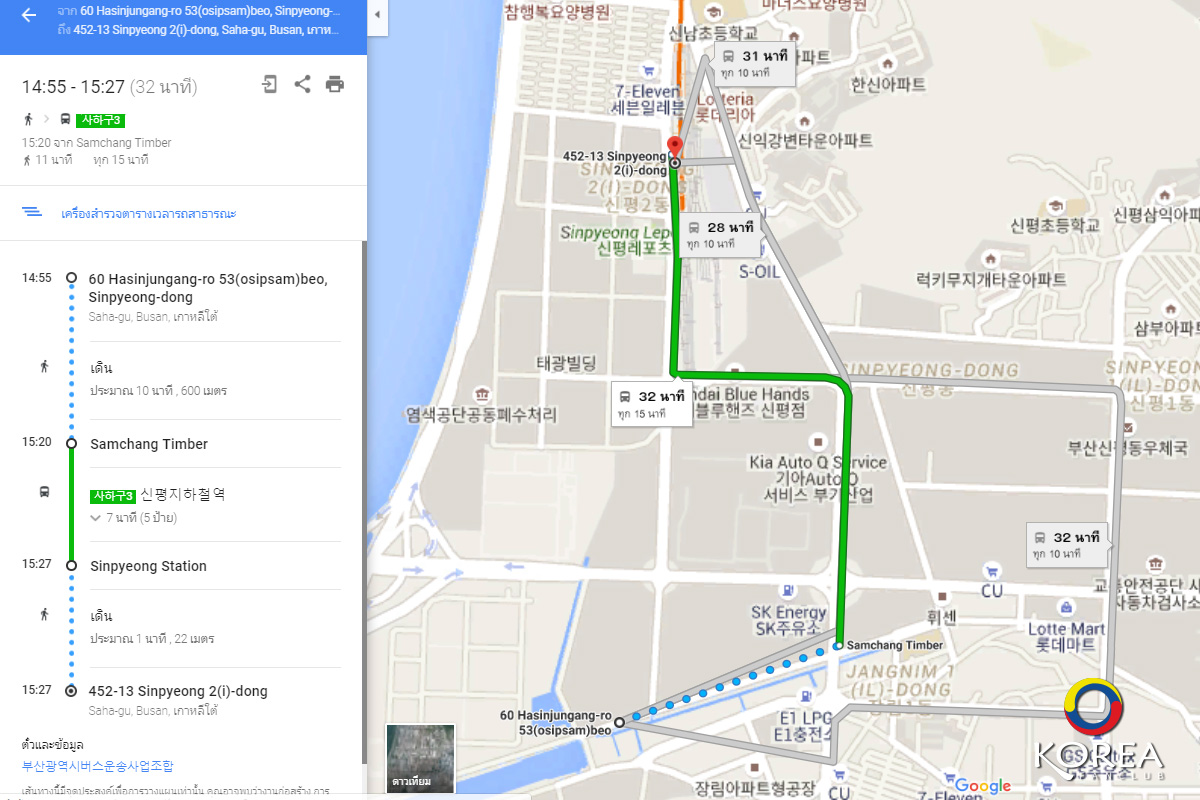
Task: Choose the 32 นาที ทุก 10 นาที route label
Action: pyautogui.click(x=1067, y=544)
